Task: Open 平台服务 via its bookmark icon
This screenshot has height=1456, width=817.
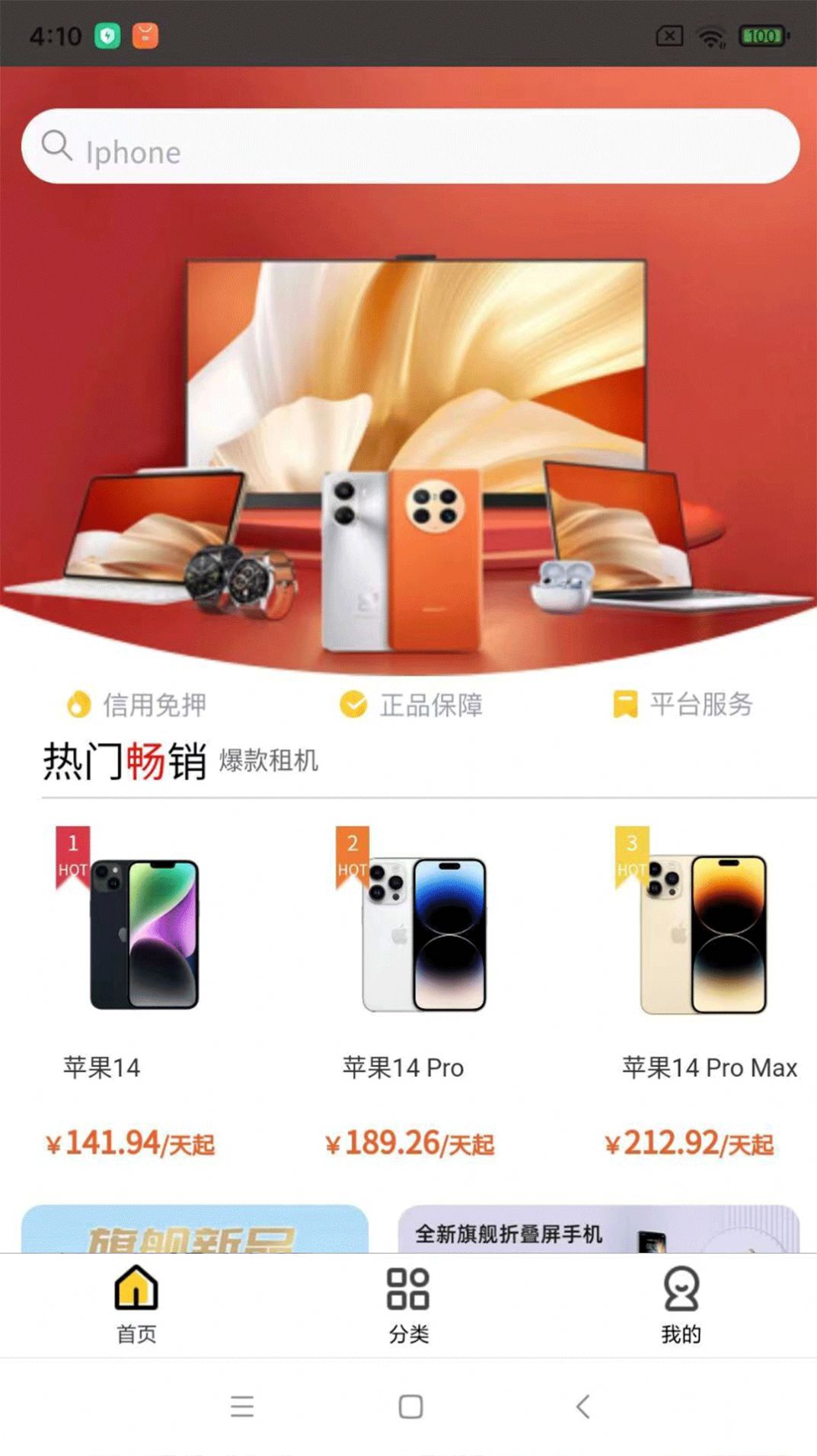Action: [x=624, y=704]
